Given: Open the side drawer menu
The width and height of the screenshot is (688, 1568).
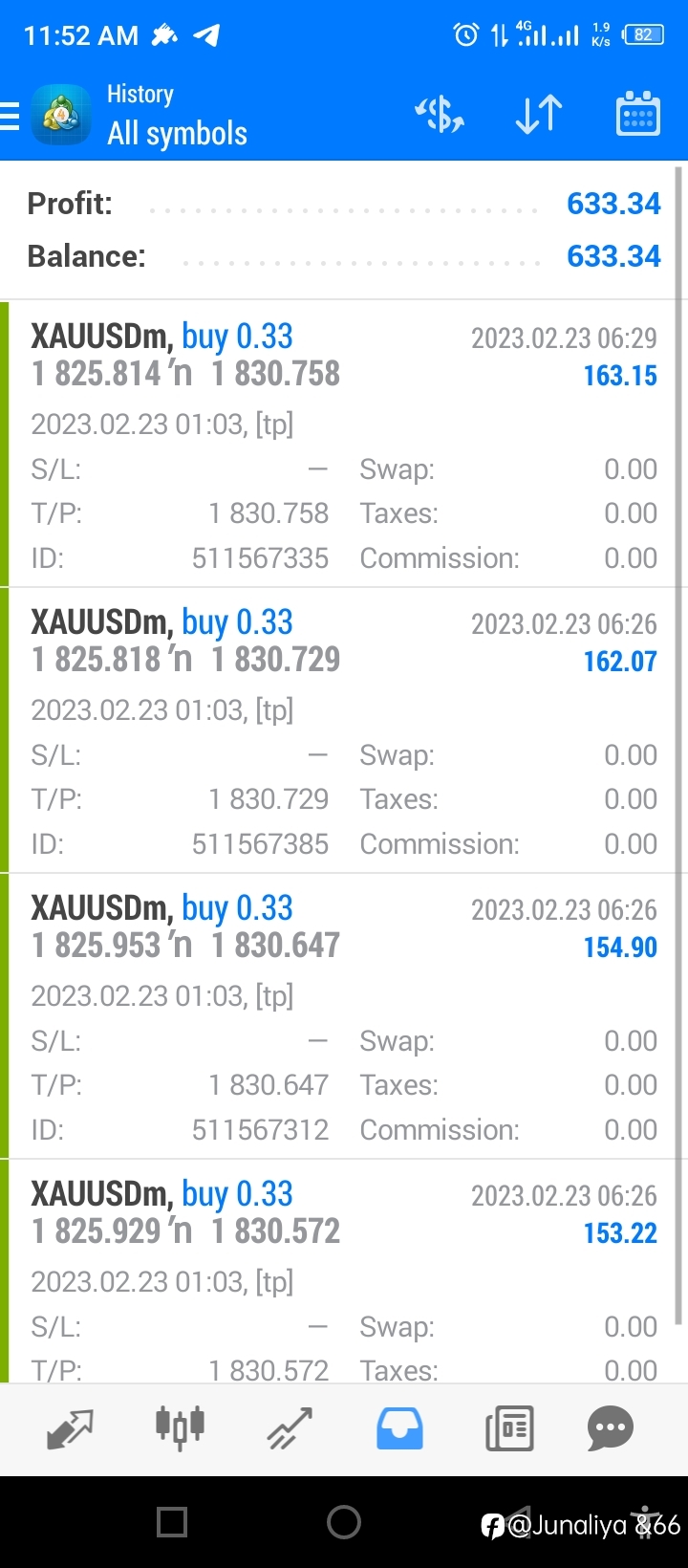Looking at the screenshot, I should [x=10, y=117].
